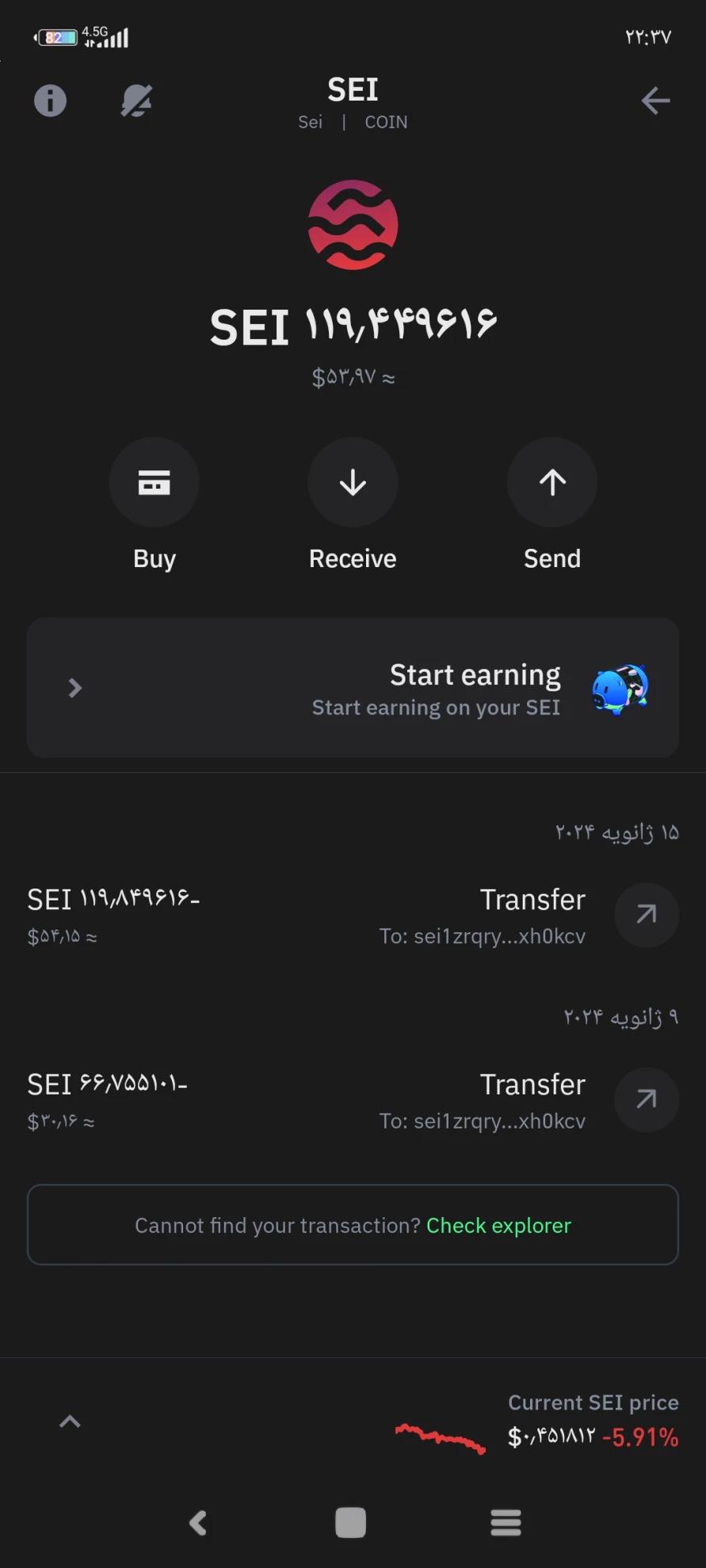Toggle the price alert bell
Screen dimensions: 706x1568
pos(136,101)
